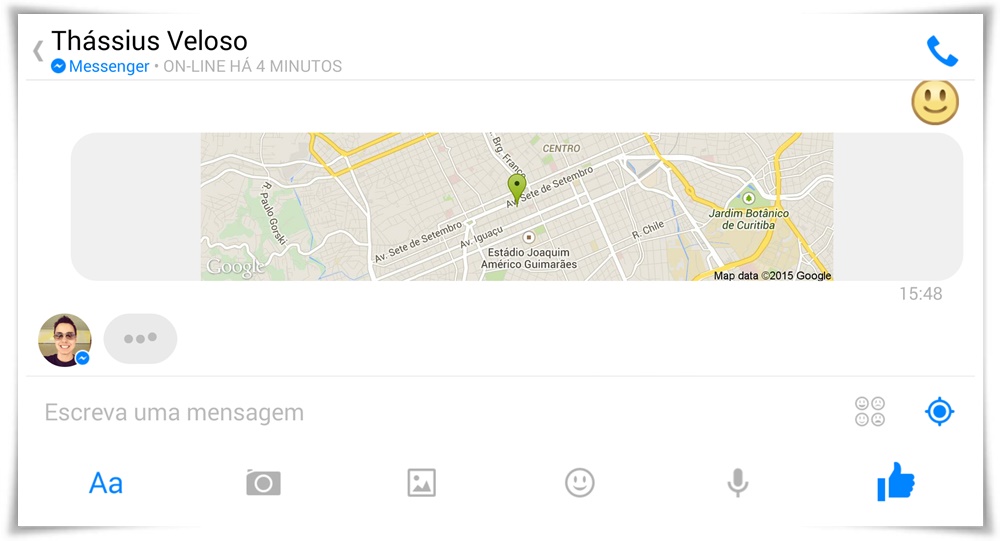
Task: Open the shared Curitiba map location
Action: click(516, 207)
